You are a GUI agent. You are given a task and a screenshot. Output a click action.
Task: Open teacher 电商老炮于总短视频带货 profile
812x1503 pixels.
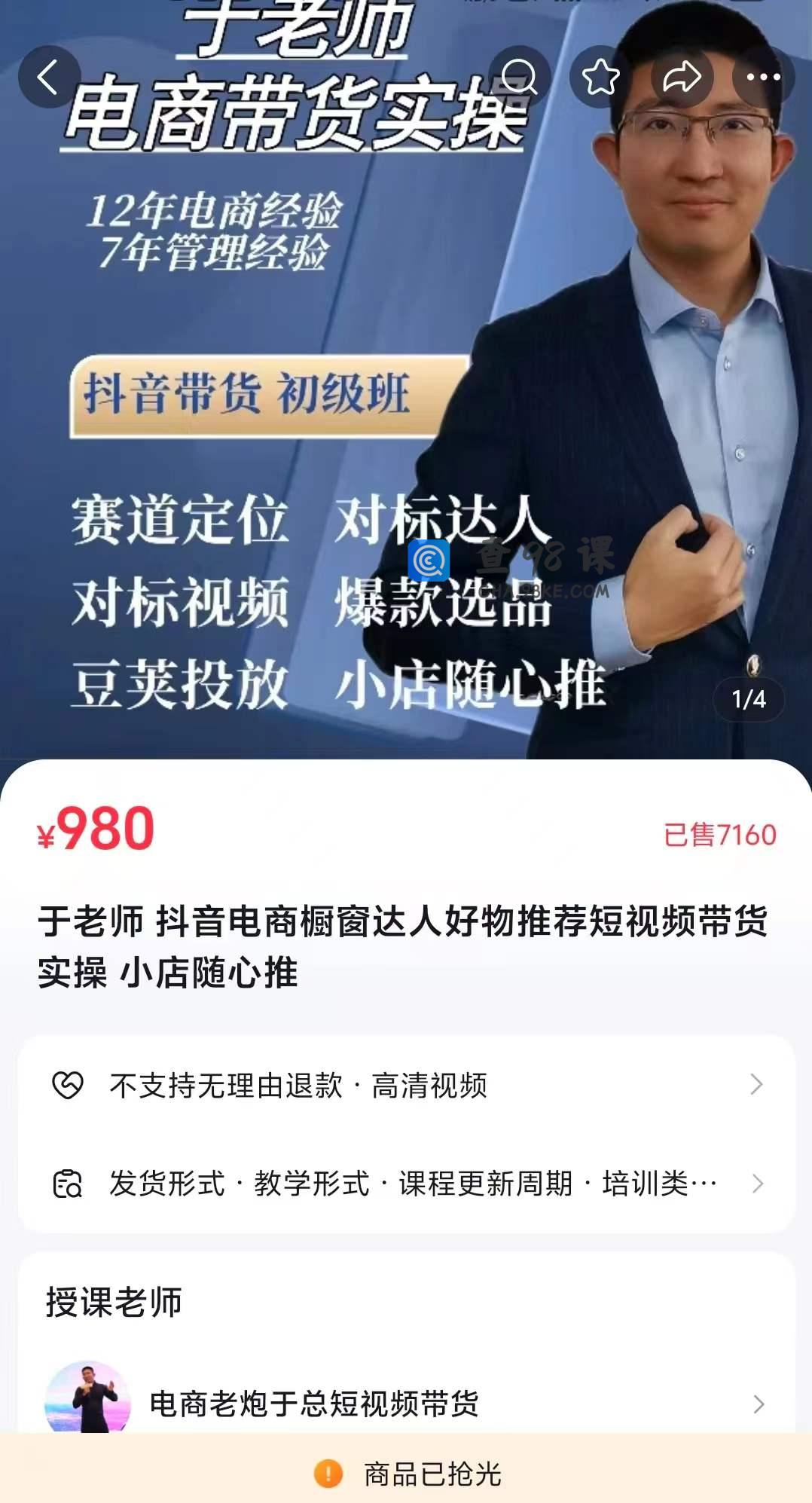[x=407, y=1404]
